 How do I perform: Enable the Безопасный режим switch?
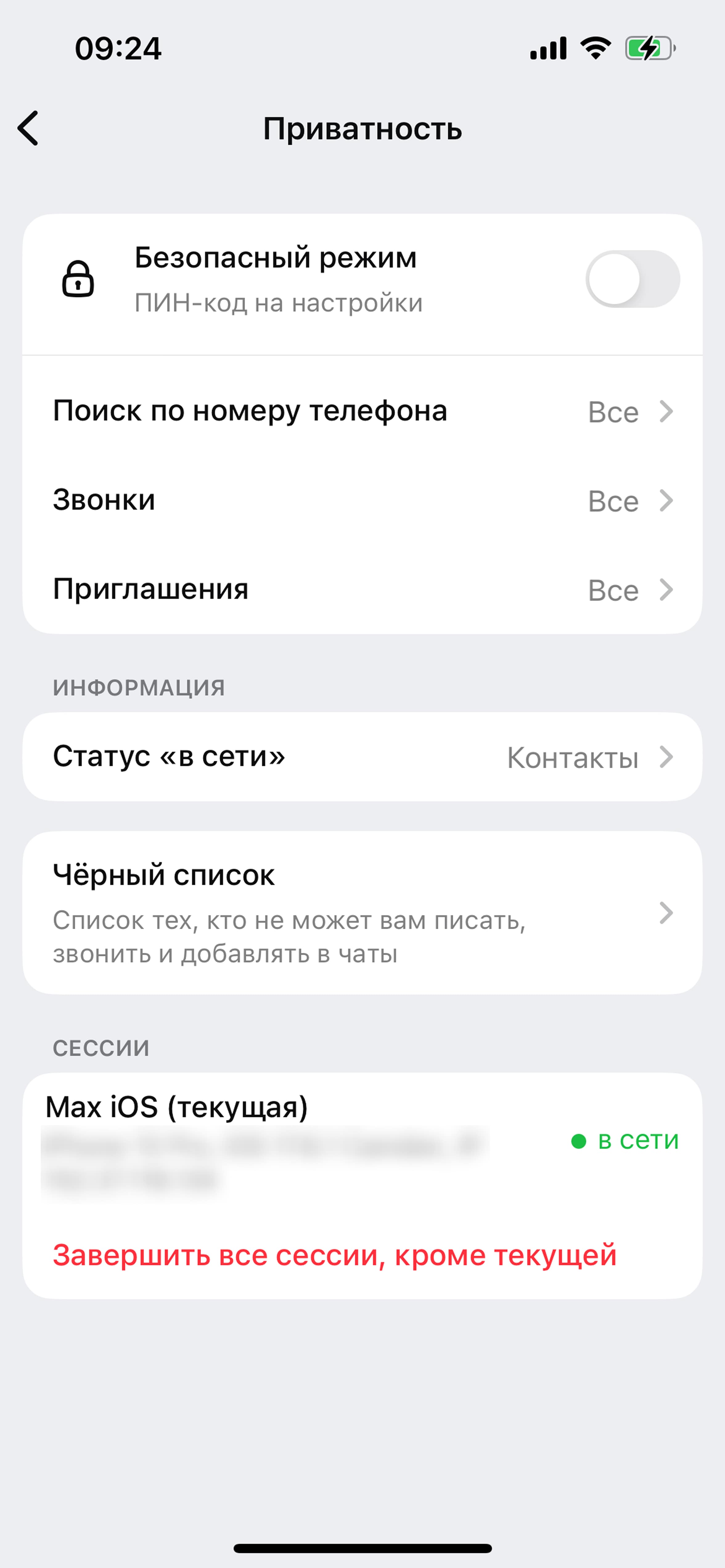click(633, 279)
